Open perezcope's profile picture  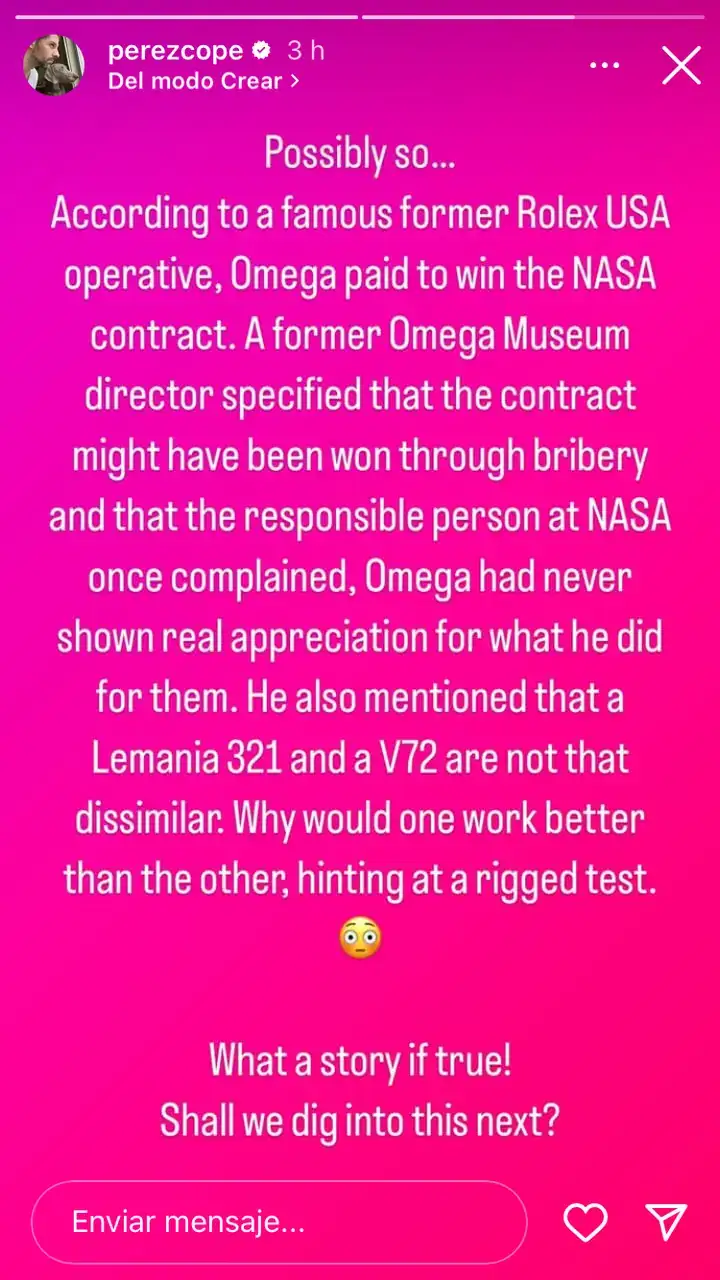(54, 65)
